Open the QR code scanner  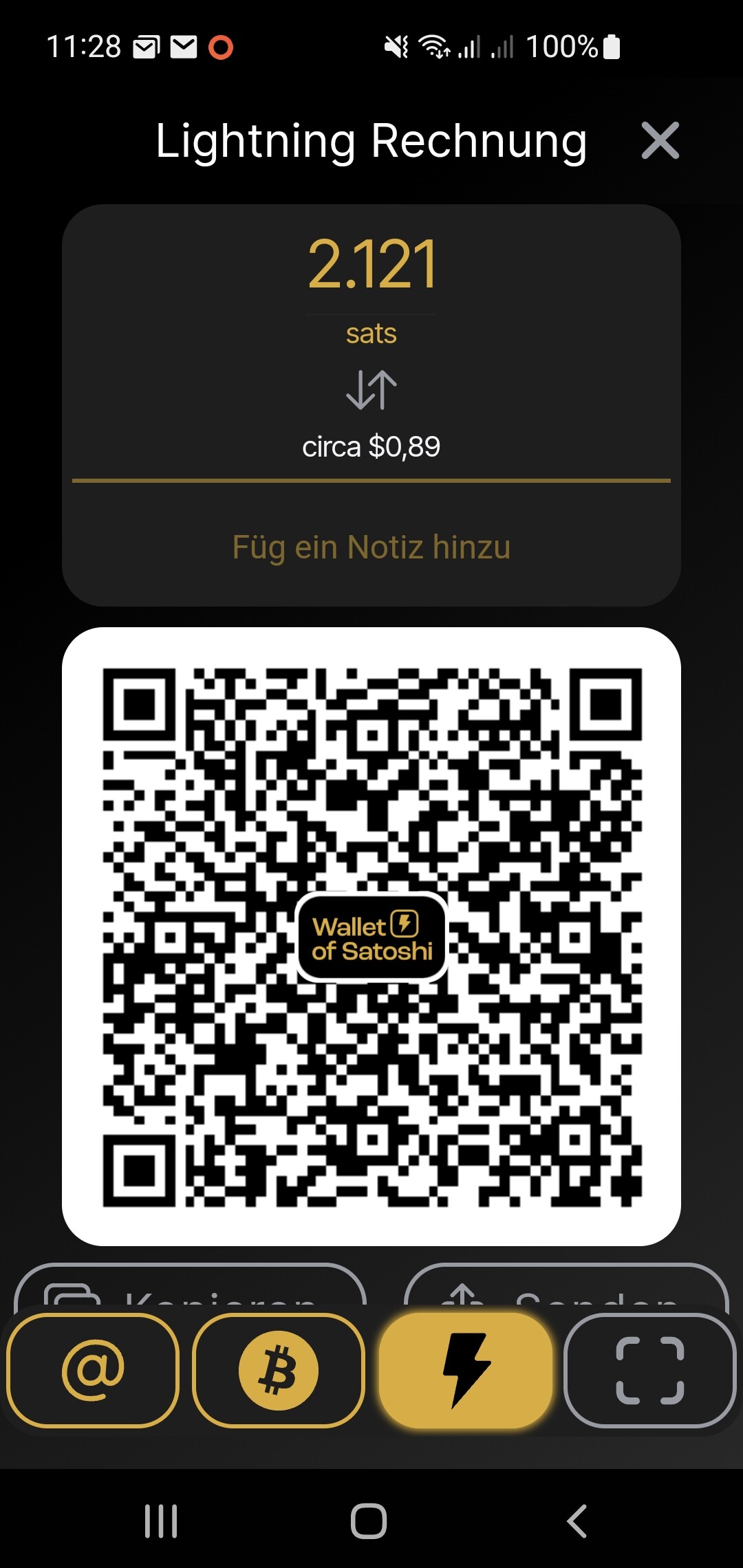(x=650, y=1370)
